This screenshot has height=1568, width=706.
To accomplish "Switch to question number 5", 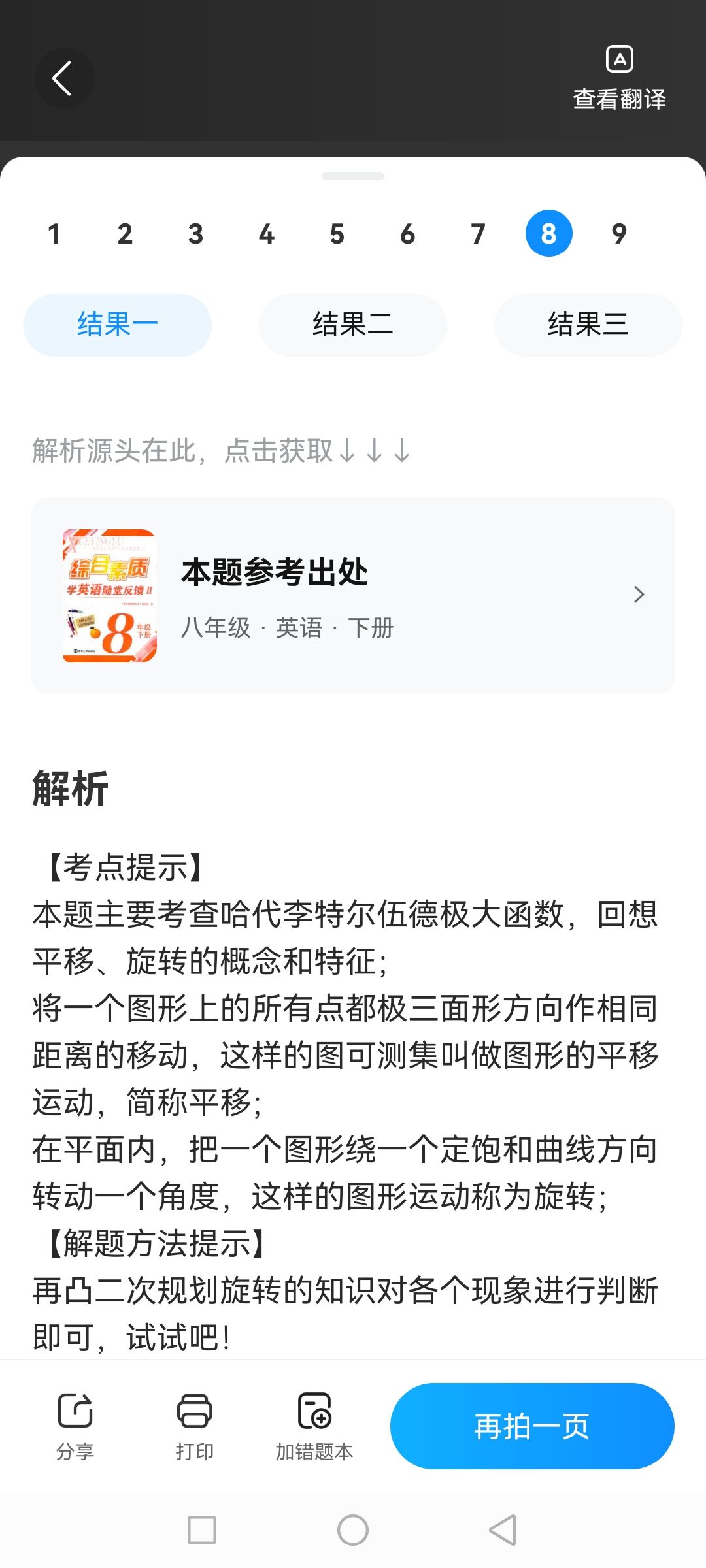I will click(337, 233).
